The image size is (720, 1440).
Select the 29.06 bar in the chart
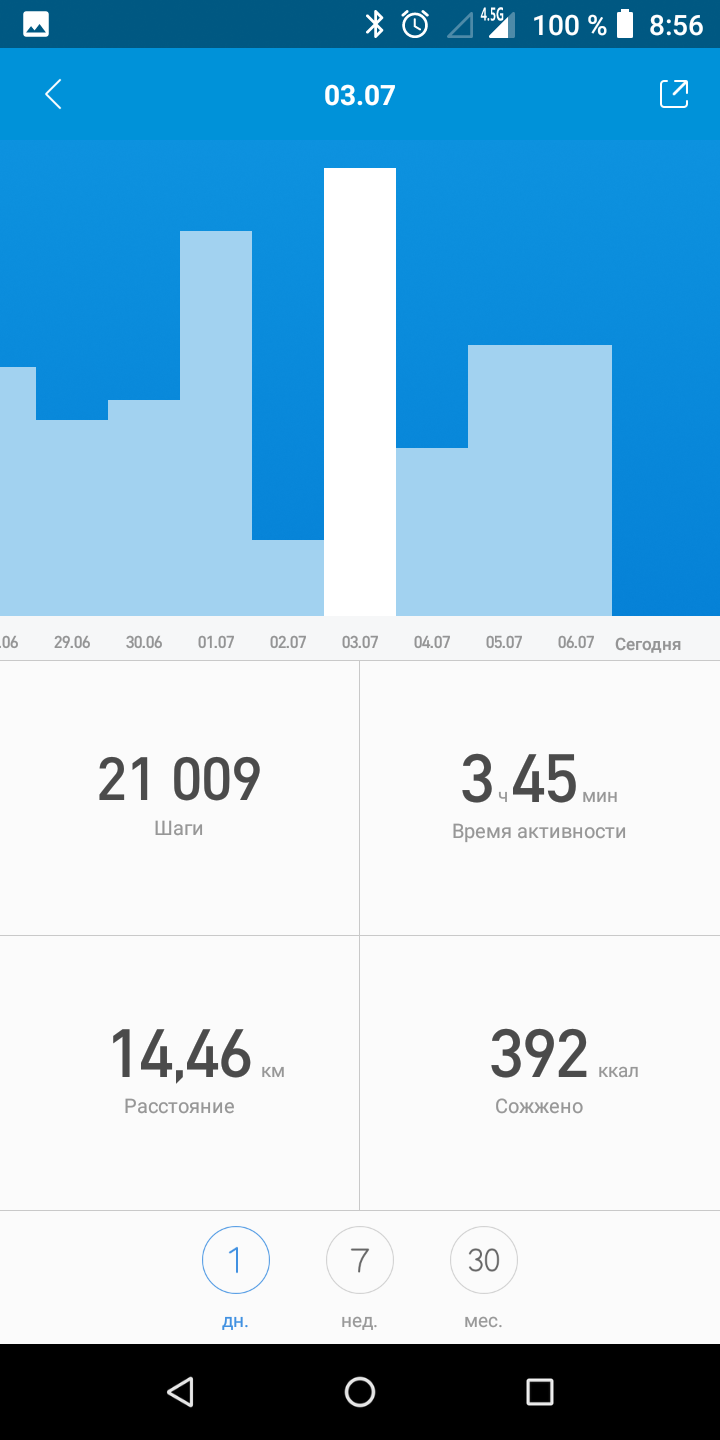tap(72, 518)
